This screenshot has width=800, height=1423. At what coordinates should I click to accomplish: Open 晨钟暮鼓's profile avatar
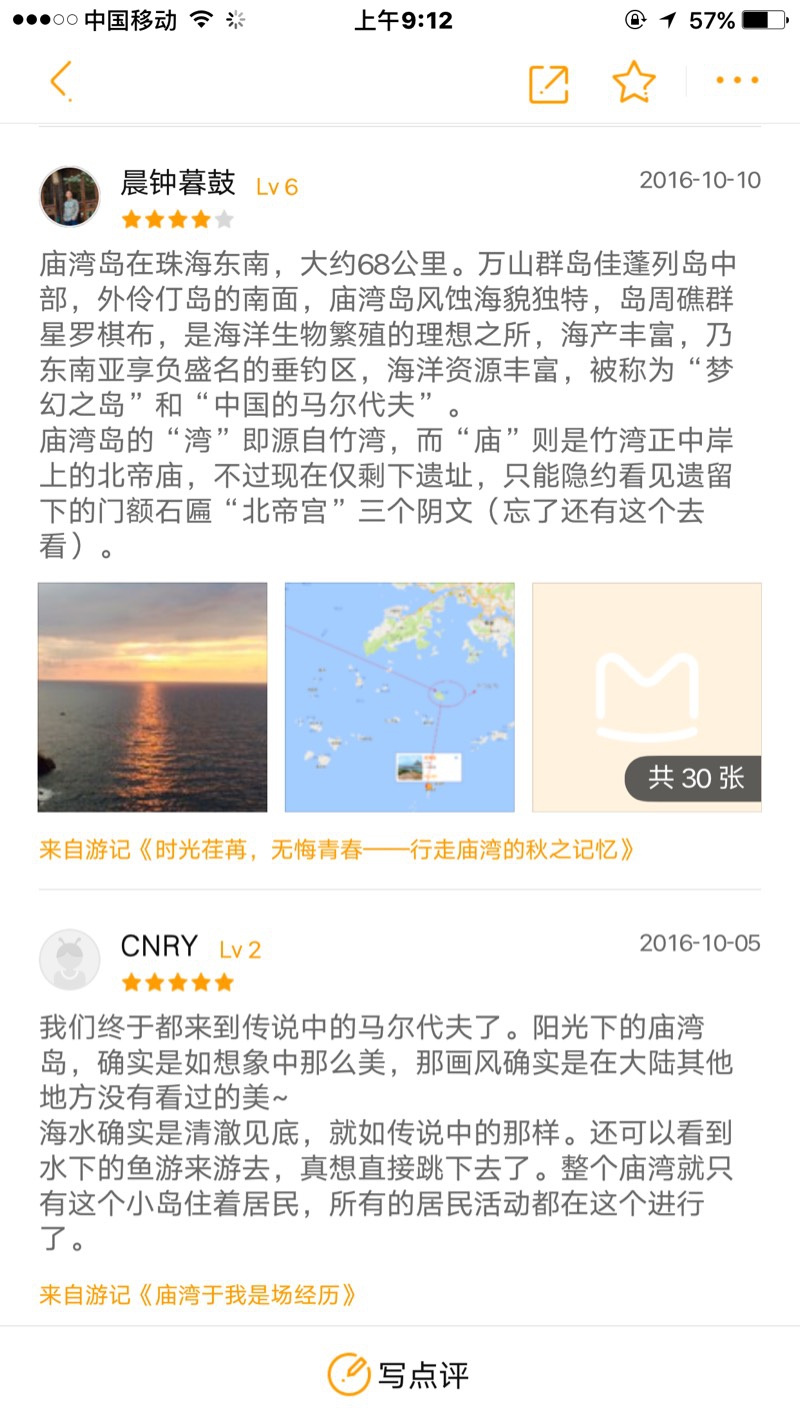coord(70,197)
